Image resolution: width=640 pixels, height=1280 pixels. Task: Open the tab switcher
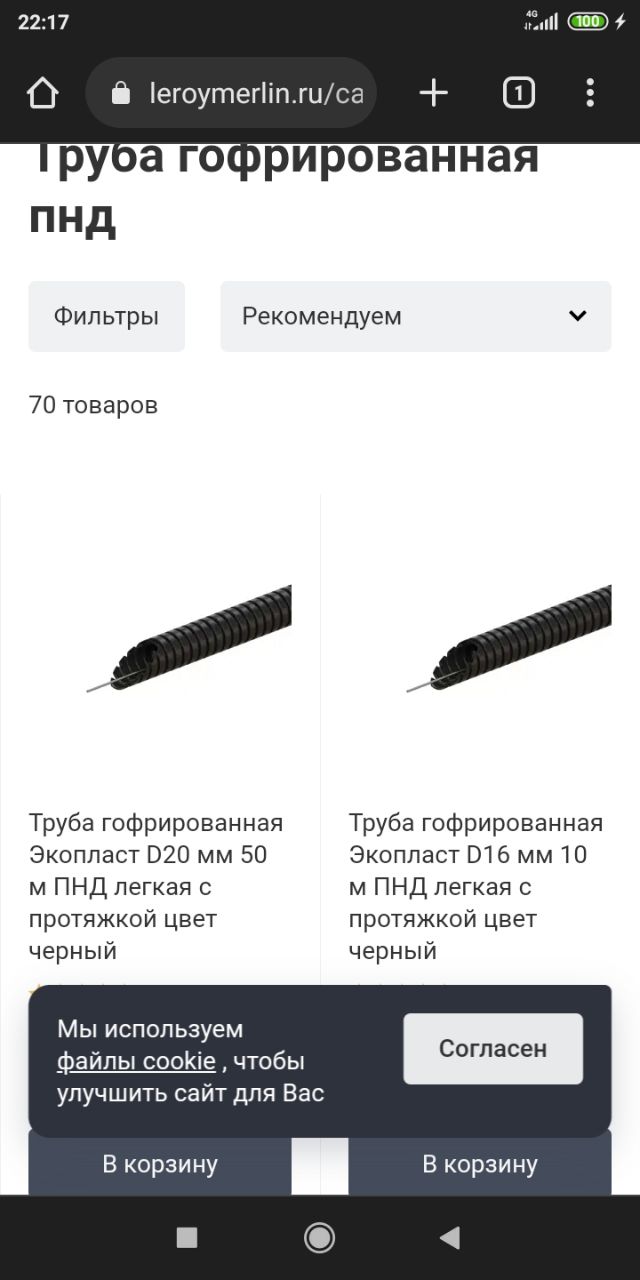[518, 94]
